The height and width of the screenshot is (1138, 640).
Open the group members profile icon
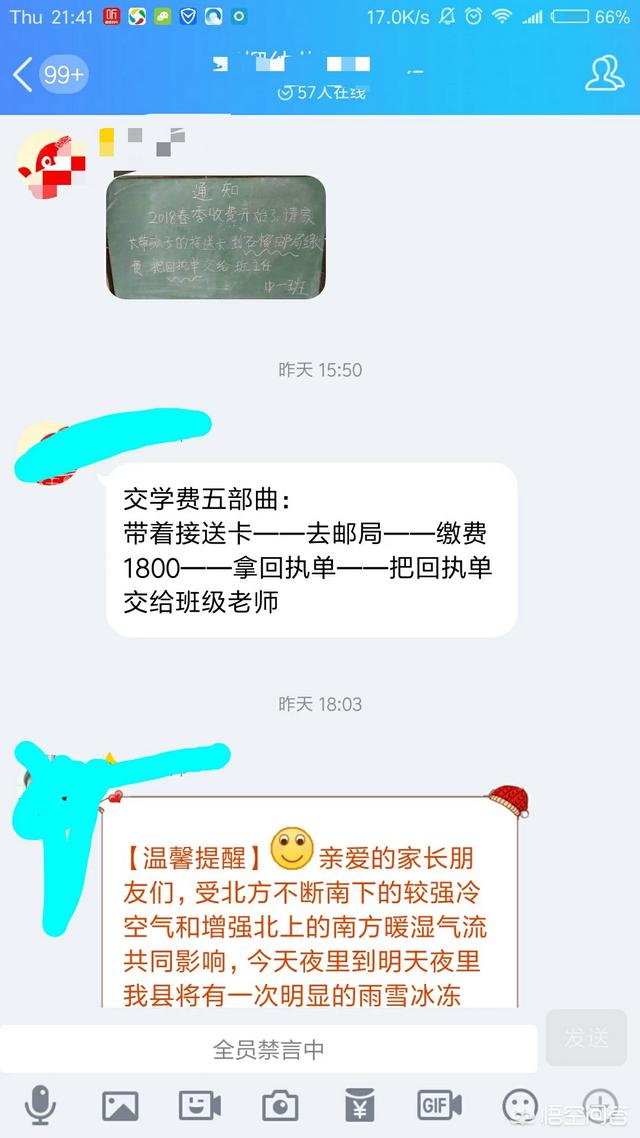pos(604,74)
